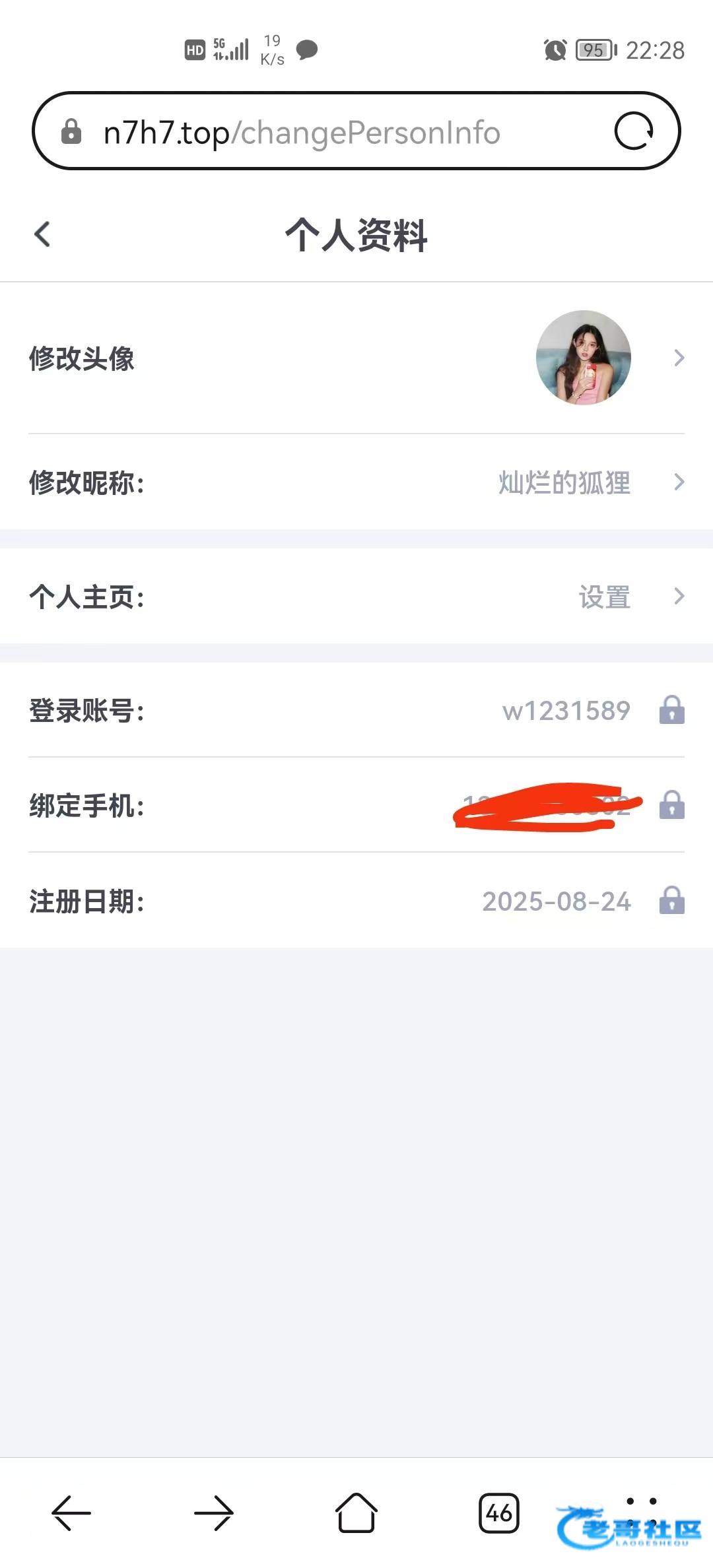
Task: Open 个人主页 settings row
Action: coord(356,597)
